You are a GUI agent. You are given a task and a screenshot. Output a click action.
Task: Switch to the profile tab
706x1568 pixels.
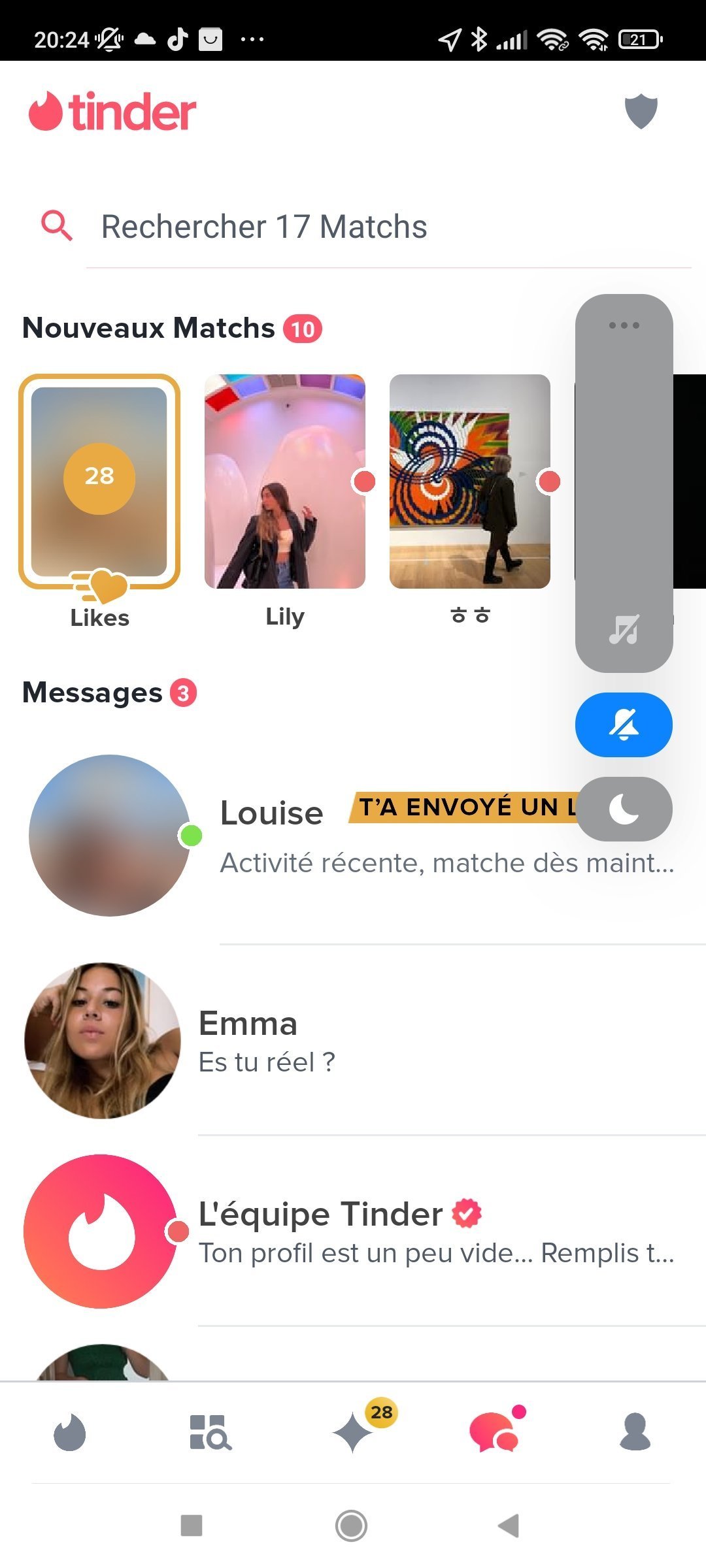coord(635,1432)
